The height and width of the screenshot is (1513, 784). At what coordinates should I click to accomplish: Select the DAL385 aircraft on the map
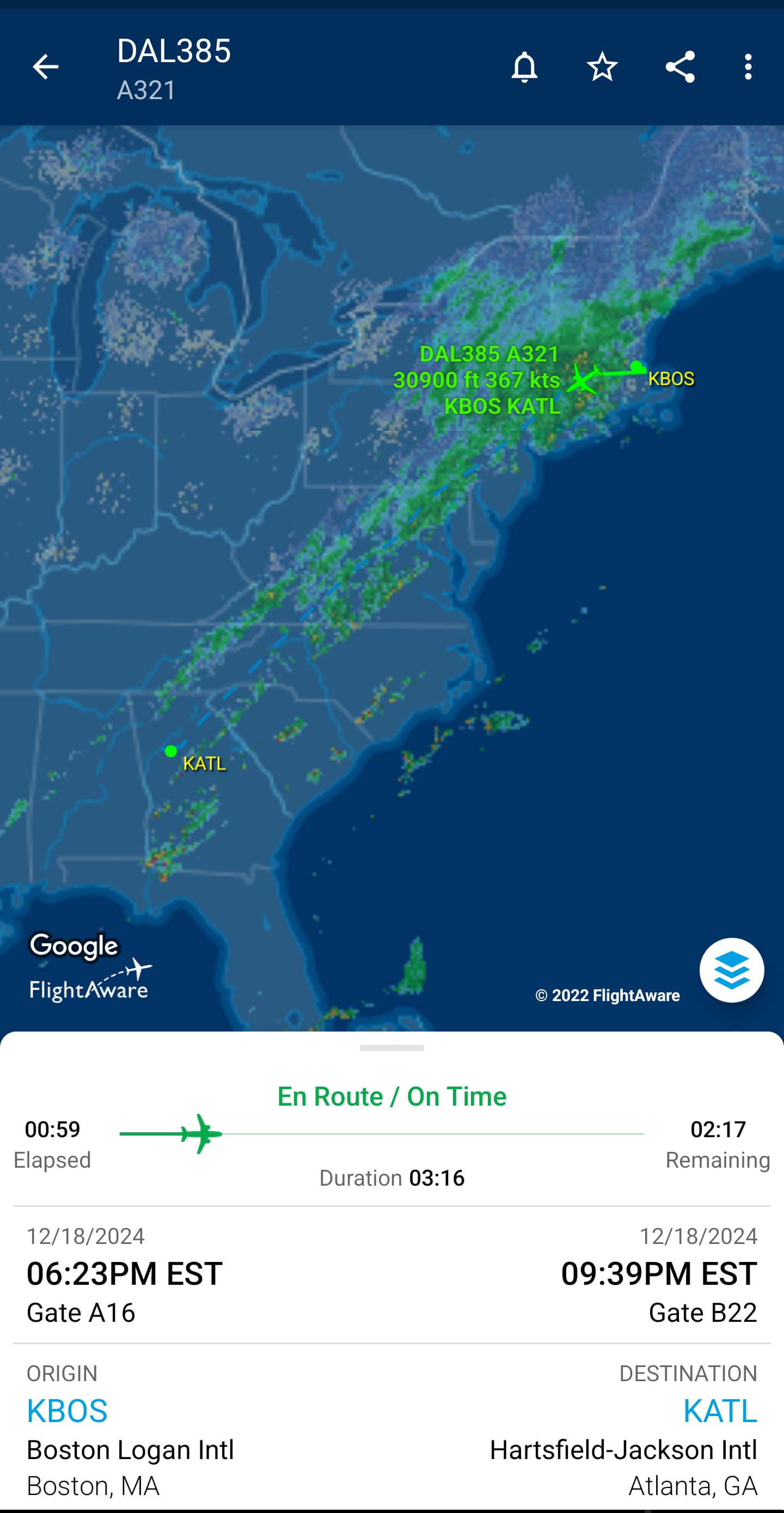tap(583, 378)
